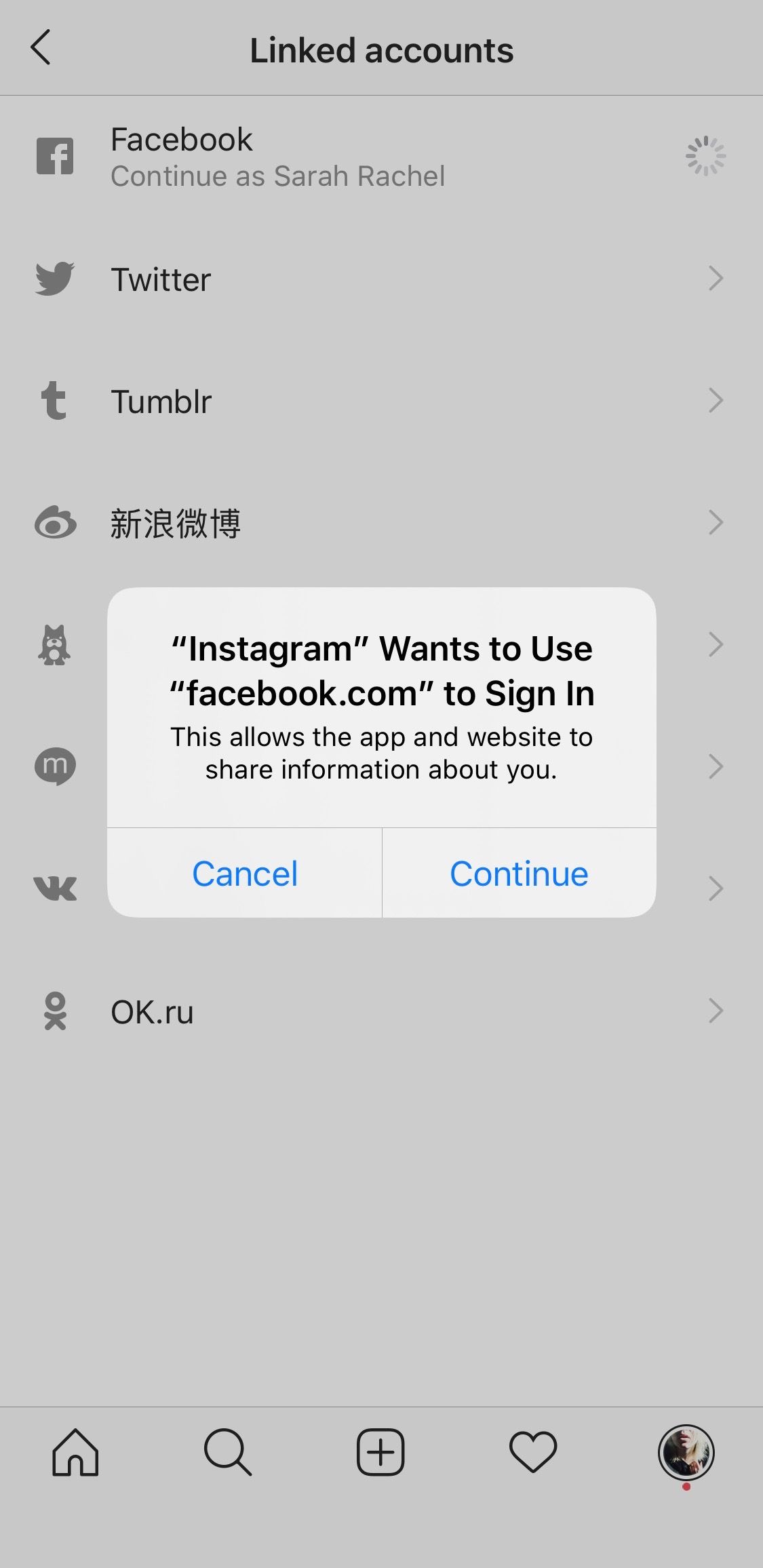The height and width of the screenshot is (1568, 763).
Task: Open the Twitter linked account row
Action: point(381,279)
